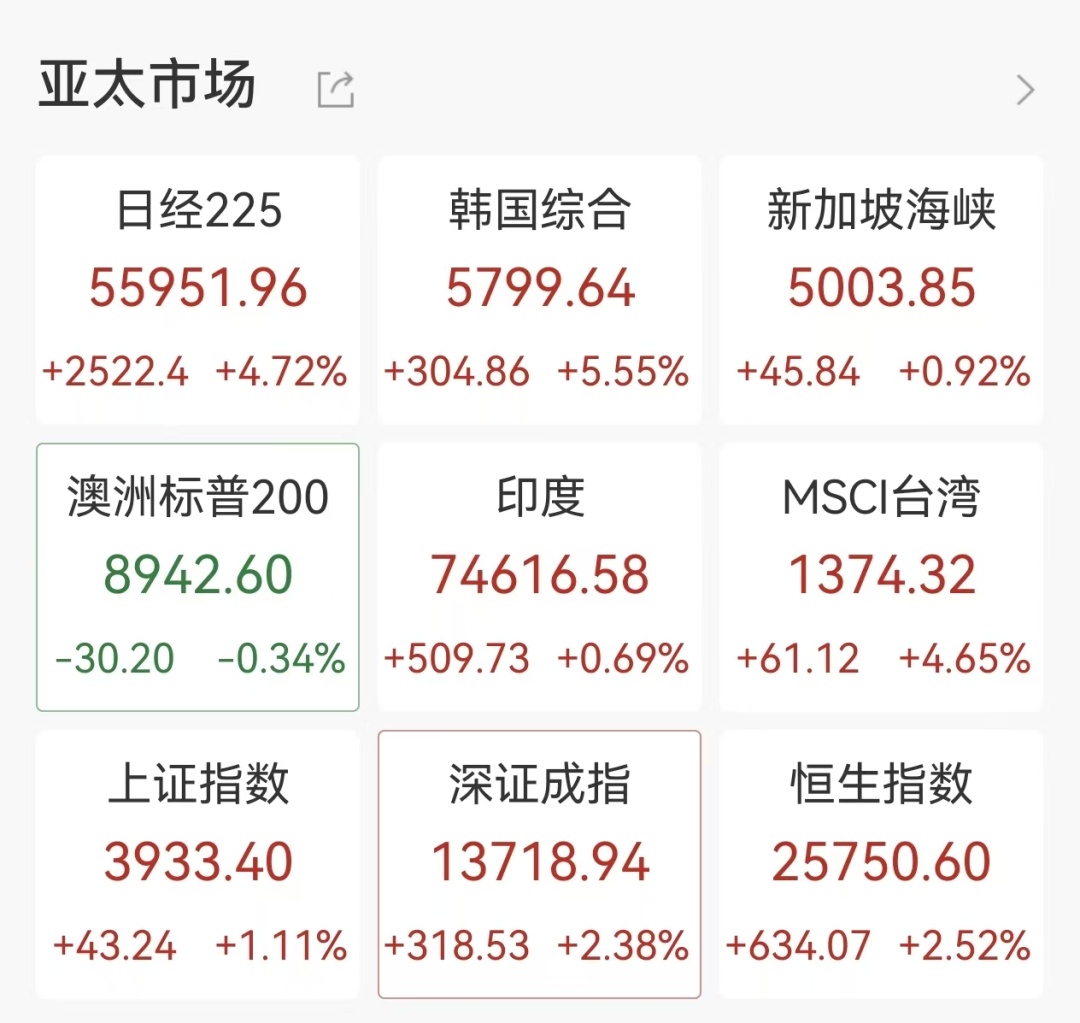Select the 恒生指数 card

(x=881, y=864)
